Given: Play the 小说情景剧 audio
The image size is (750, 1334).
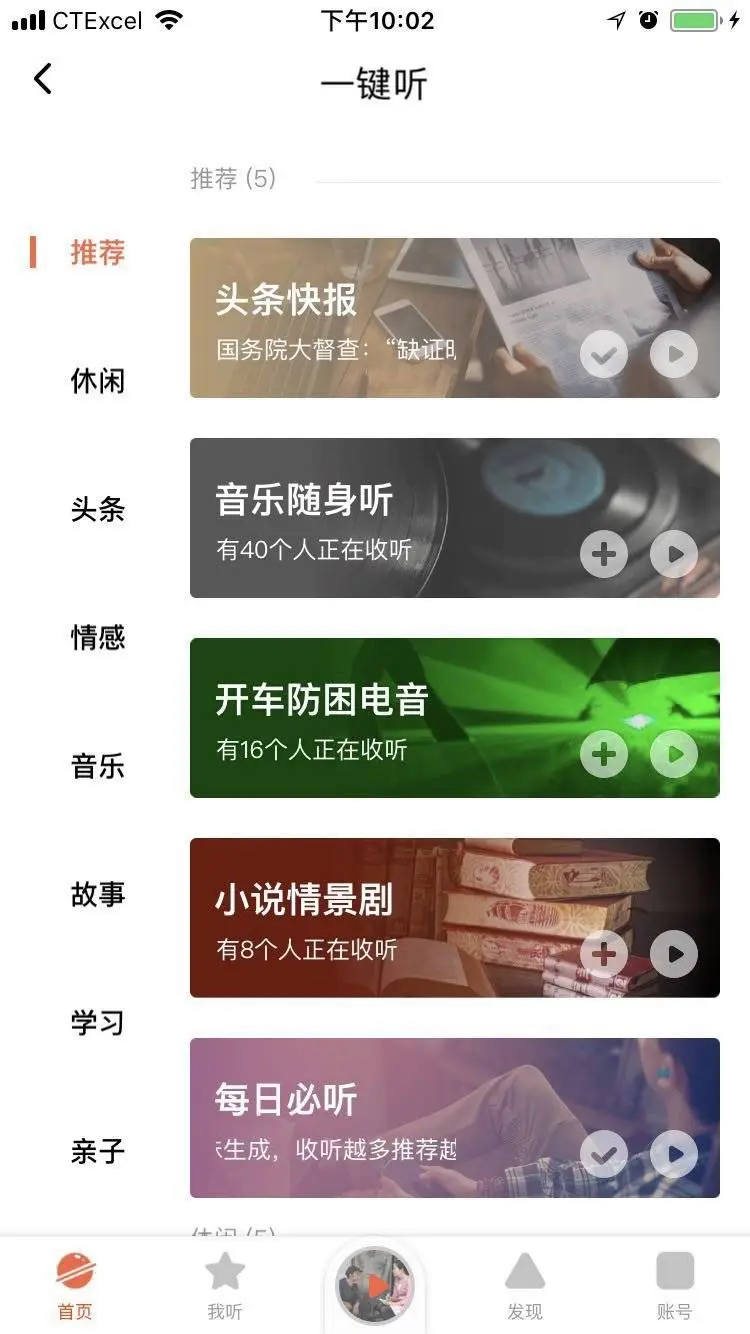Looking at the screenshot, I should point(673,954).
